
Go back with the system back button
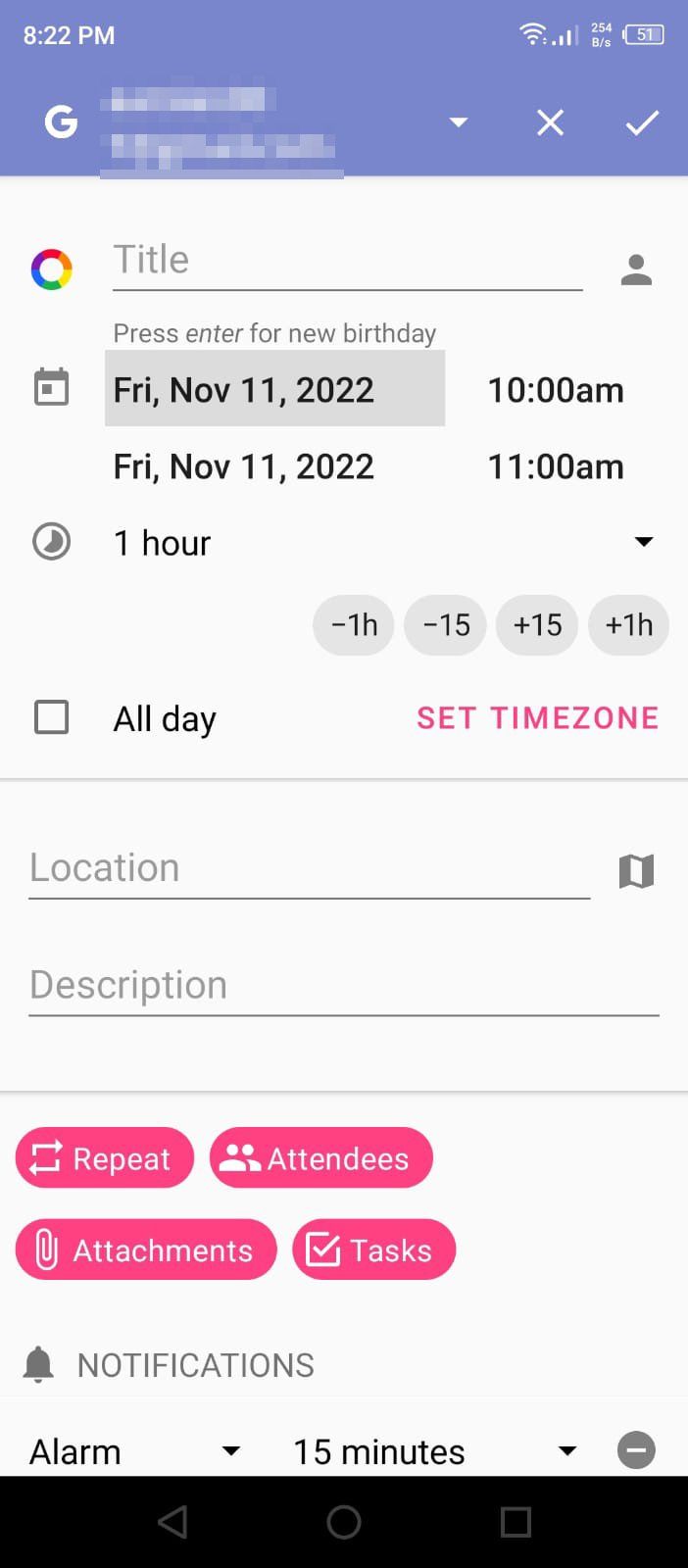(x=172, y=1522)
